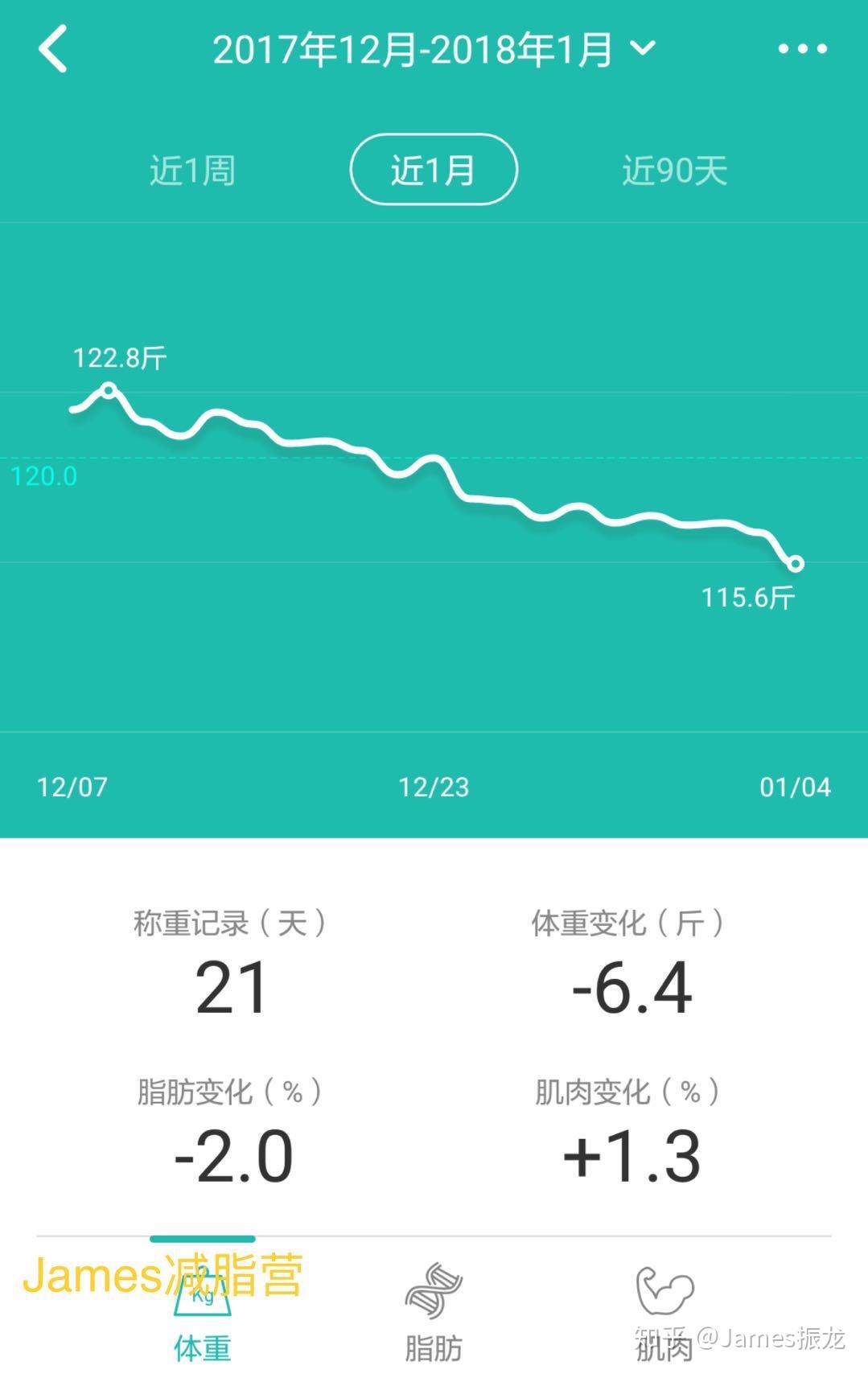
Task: Go back using the top-left arrow
Action: pos(53,50)
